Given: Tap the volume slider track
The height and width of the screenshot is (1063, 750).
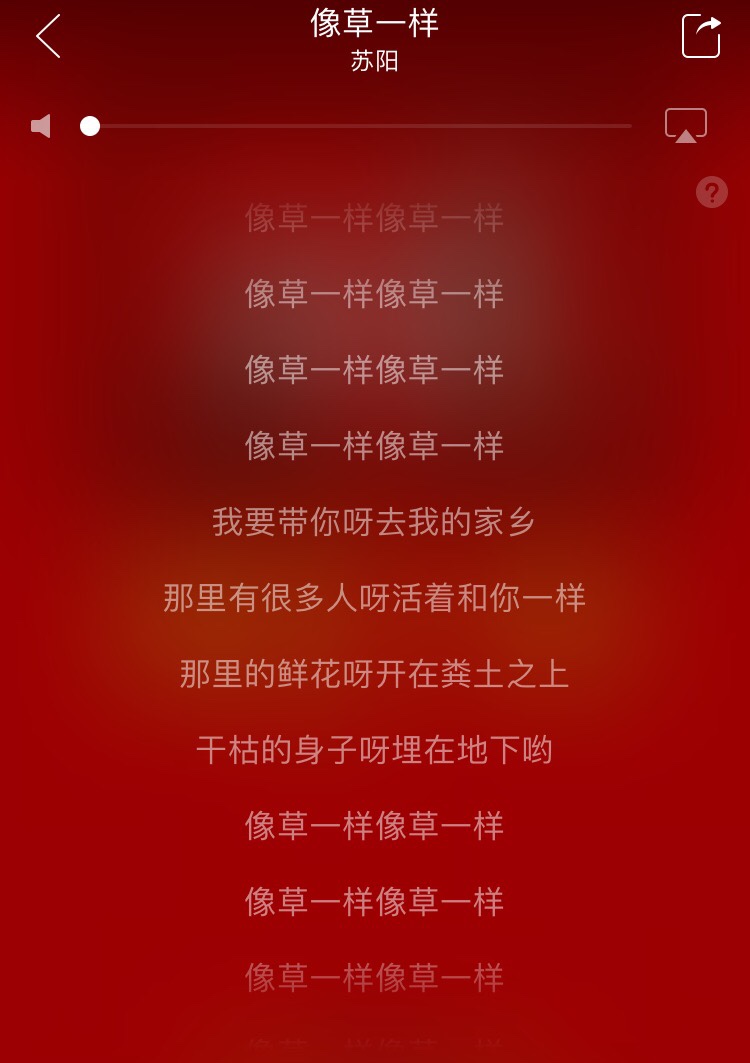Looking at the screenshot, I should coord(360,126).
